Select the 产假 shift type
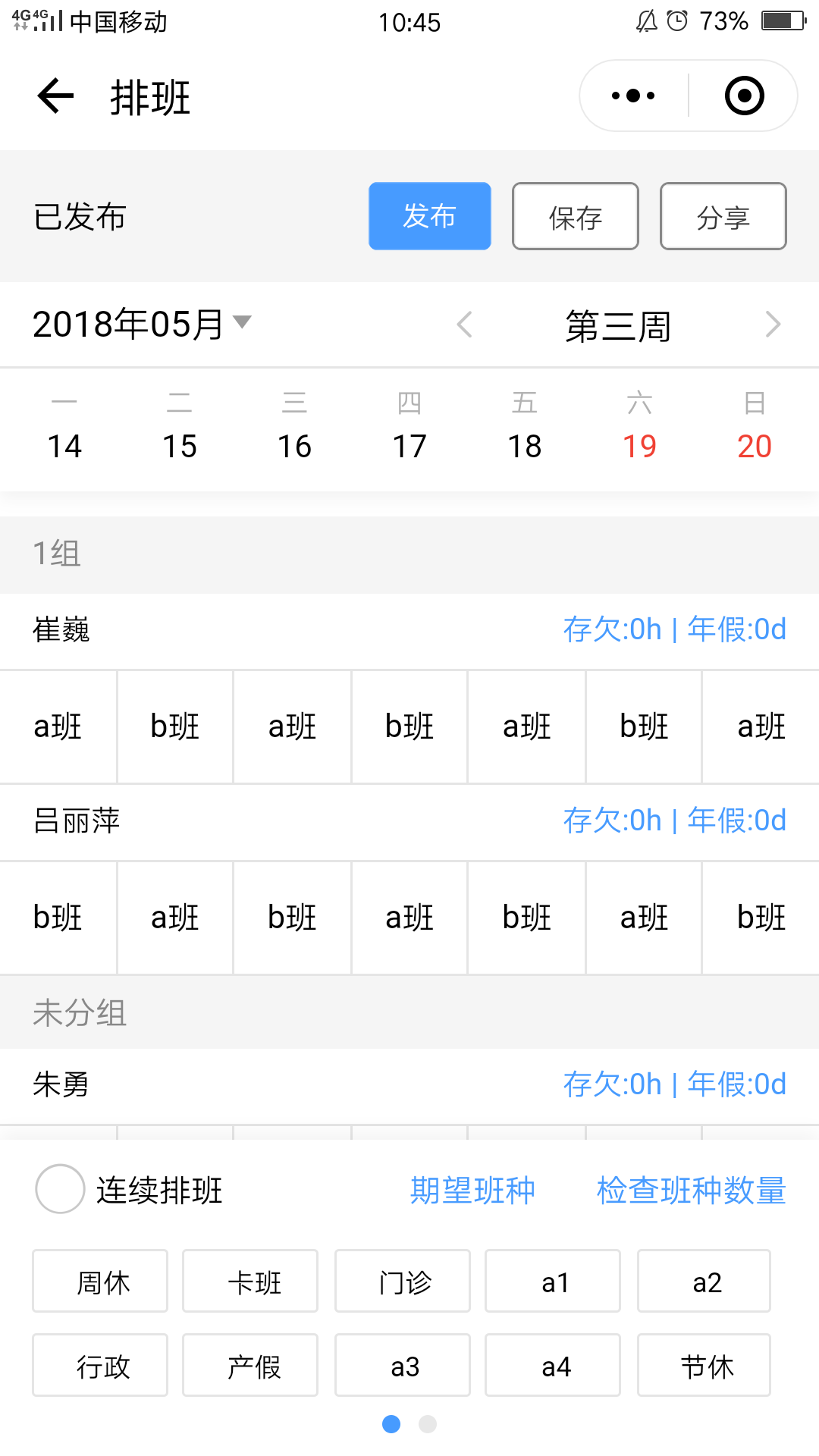This screenshot has width=819, height=1456. point(250,1365)
